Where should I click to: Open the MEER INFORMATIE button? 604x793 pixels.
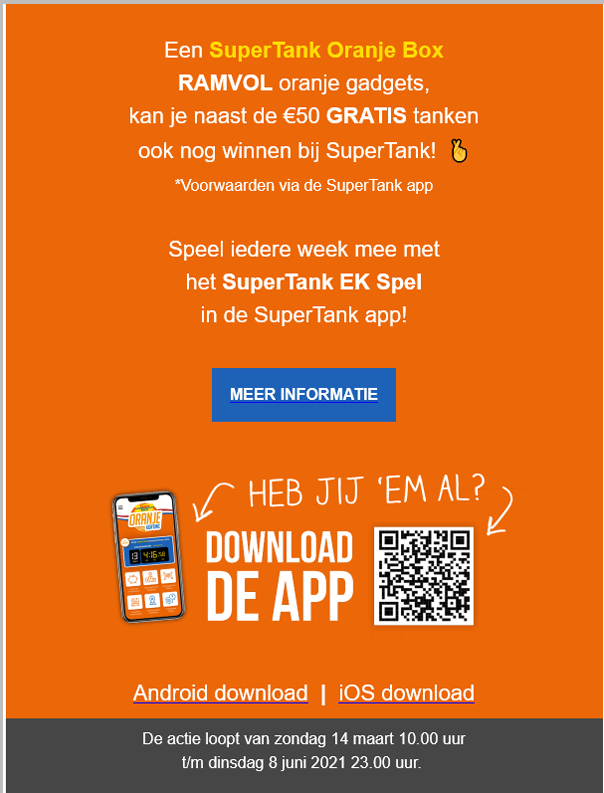click(304, 394)
